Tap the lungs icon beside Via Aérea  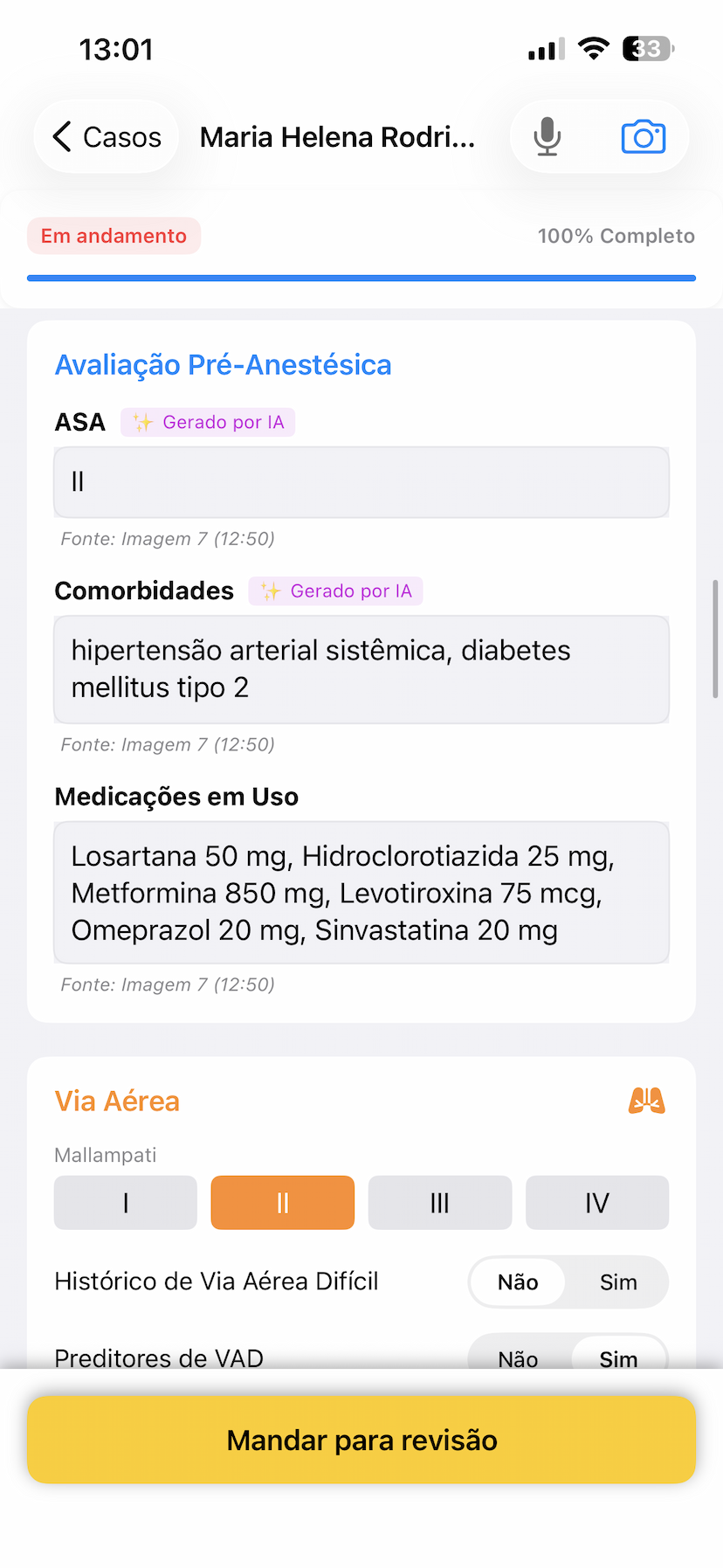pyautogui.click(x=646, y=1100)
